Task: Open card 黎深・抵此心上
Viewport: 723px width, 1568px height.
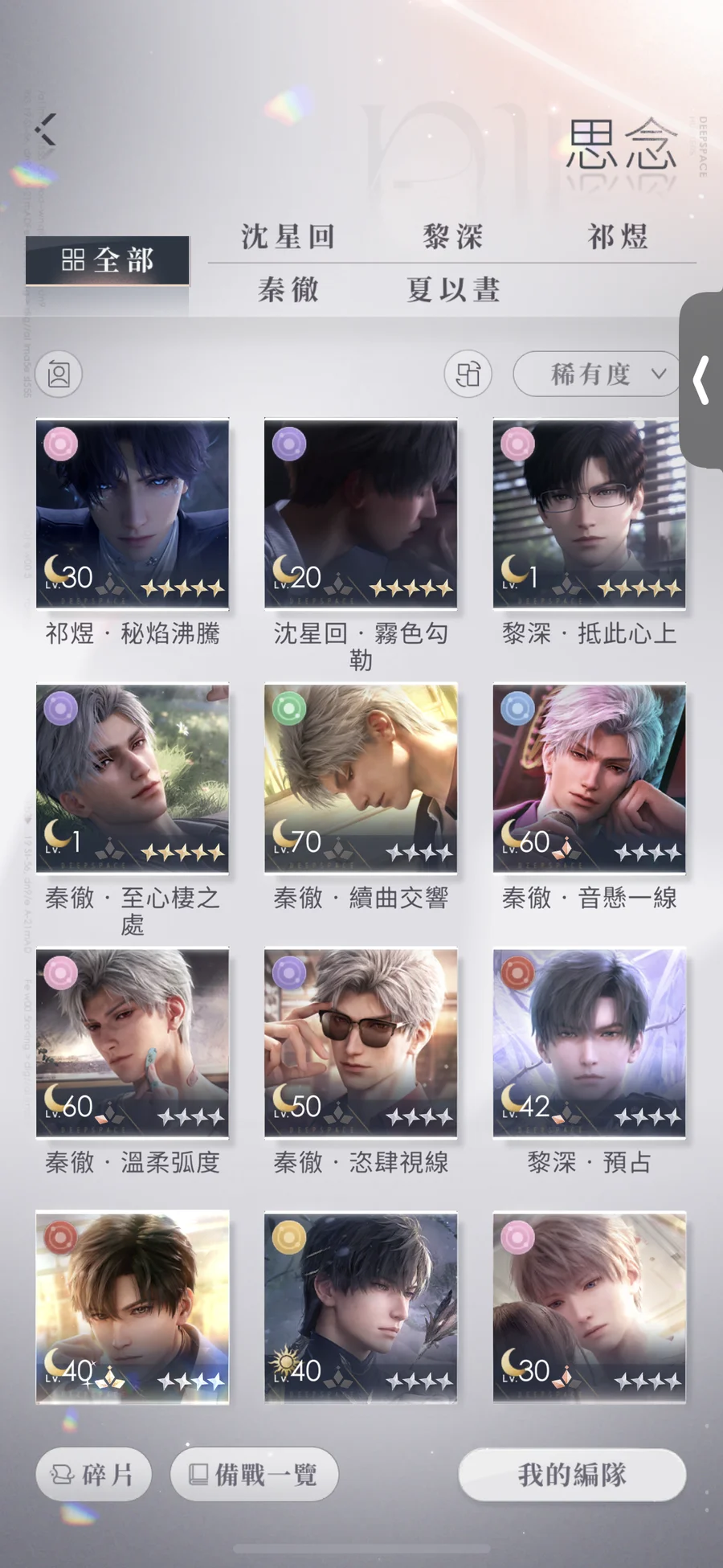Action: click(589, 514)
